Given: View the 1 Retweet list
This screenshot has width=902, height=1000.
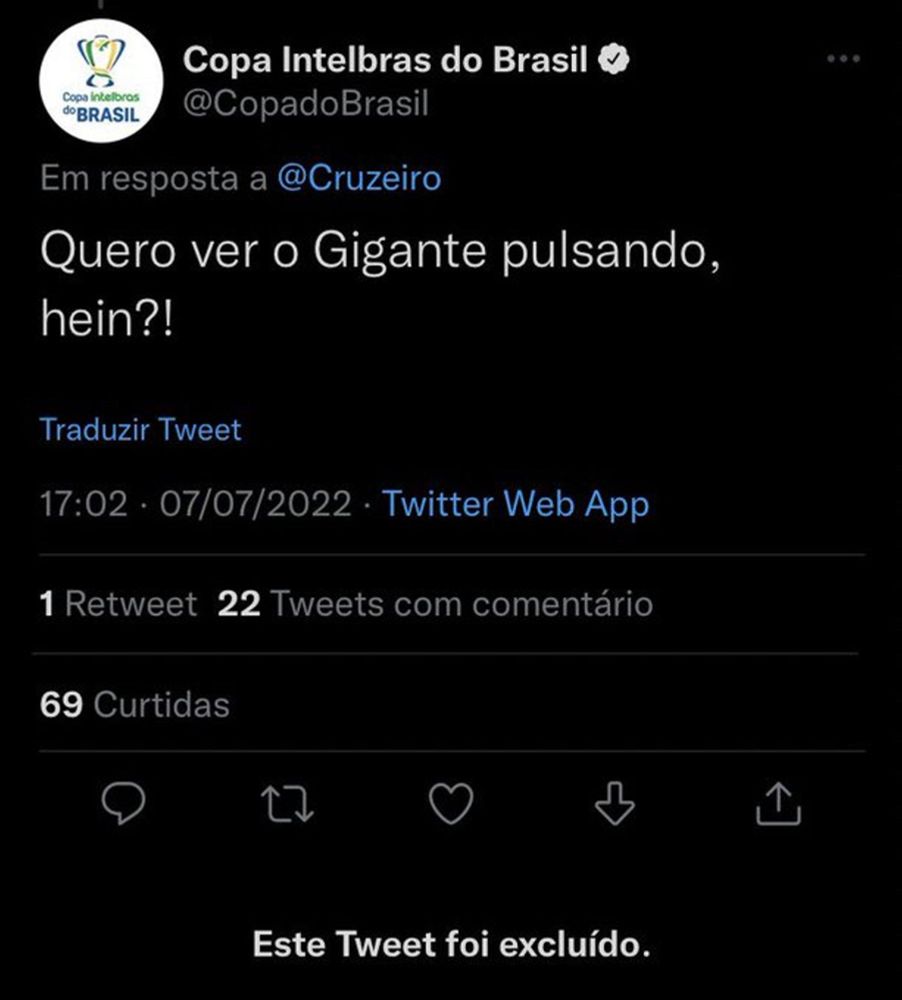Looking at the screenshot, I should 118,604.
